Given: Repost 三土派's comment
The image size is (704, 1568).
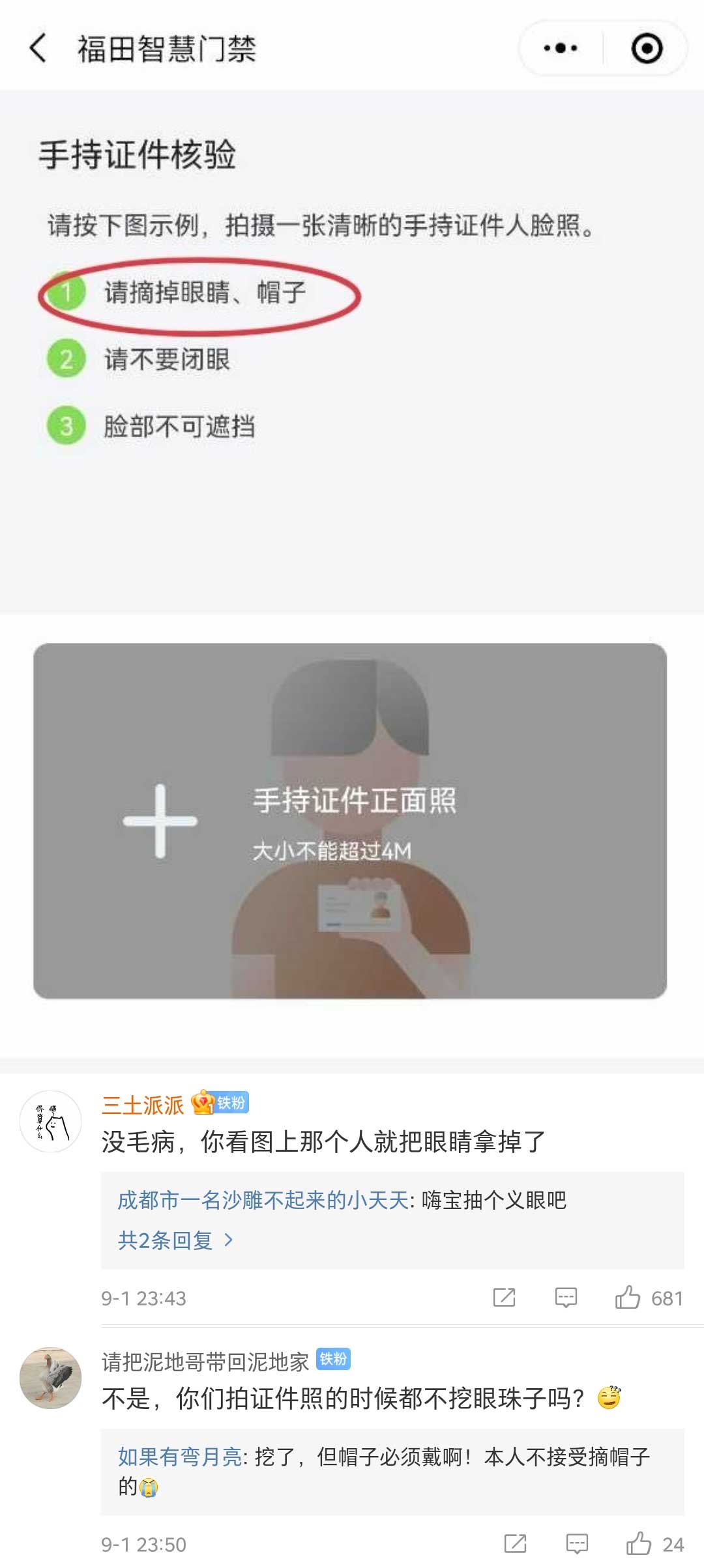Looking at the screenshot, I should [x=504, y=1298].
